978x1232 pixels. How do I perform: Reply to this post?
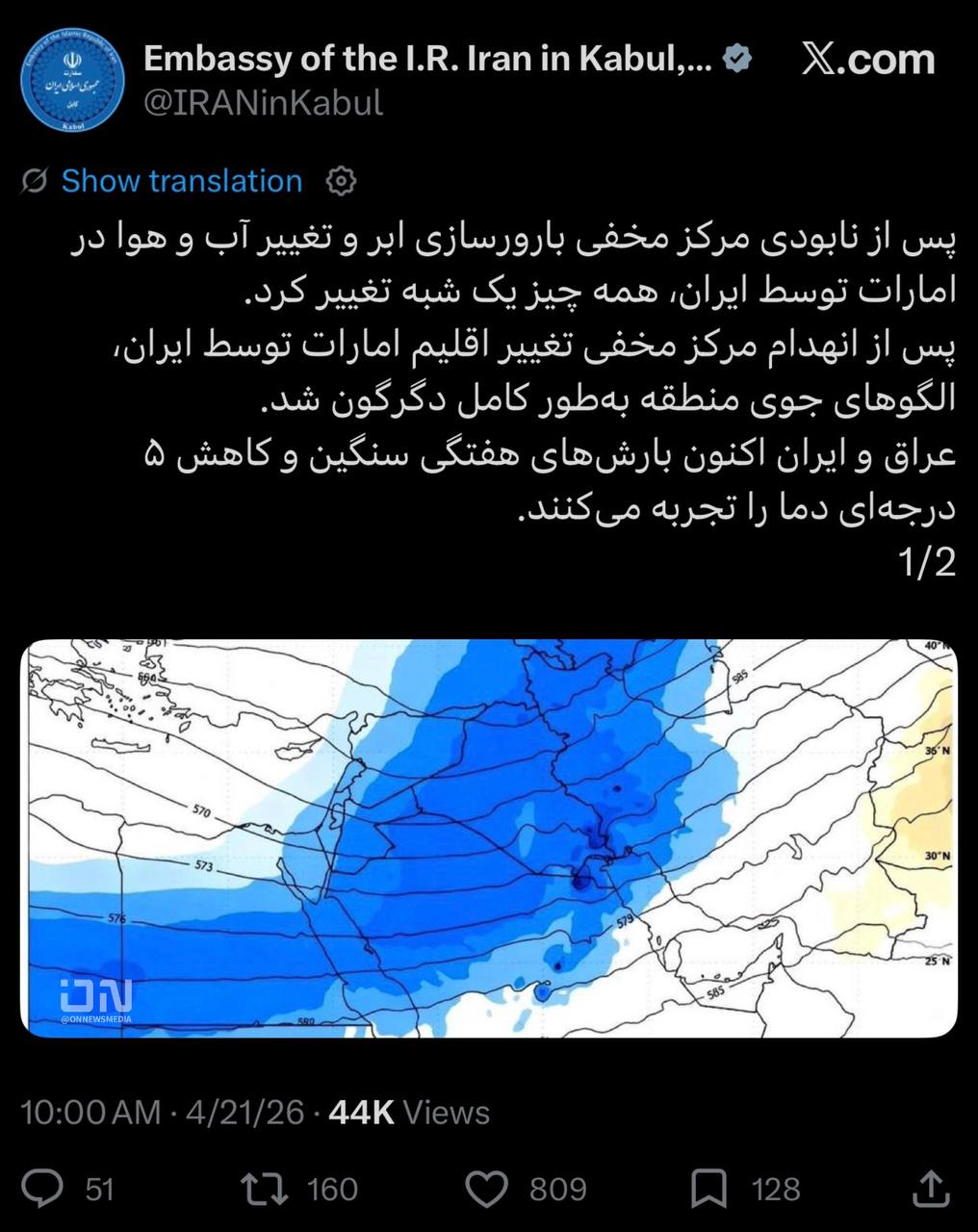pos(42,1189)
